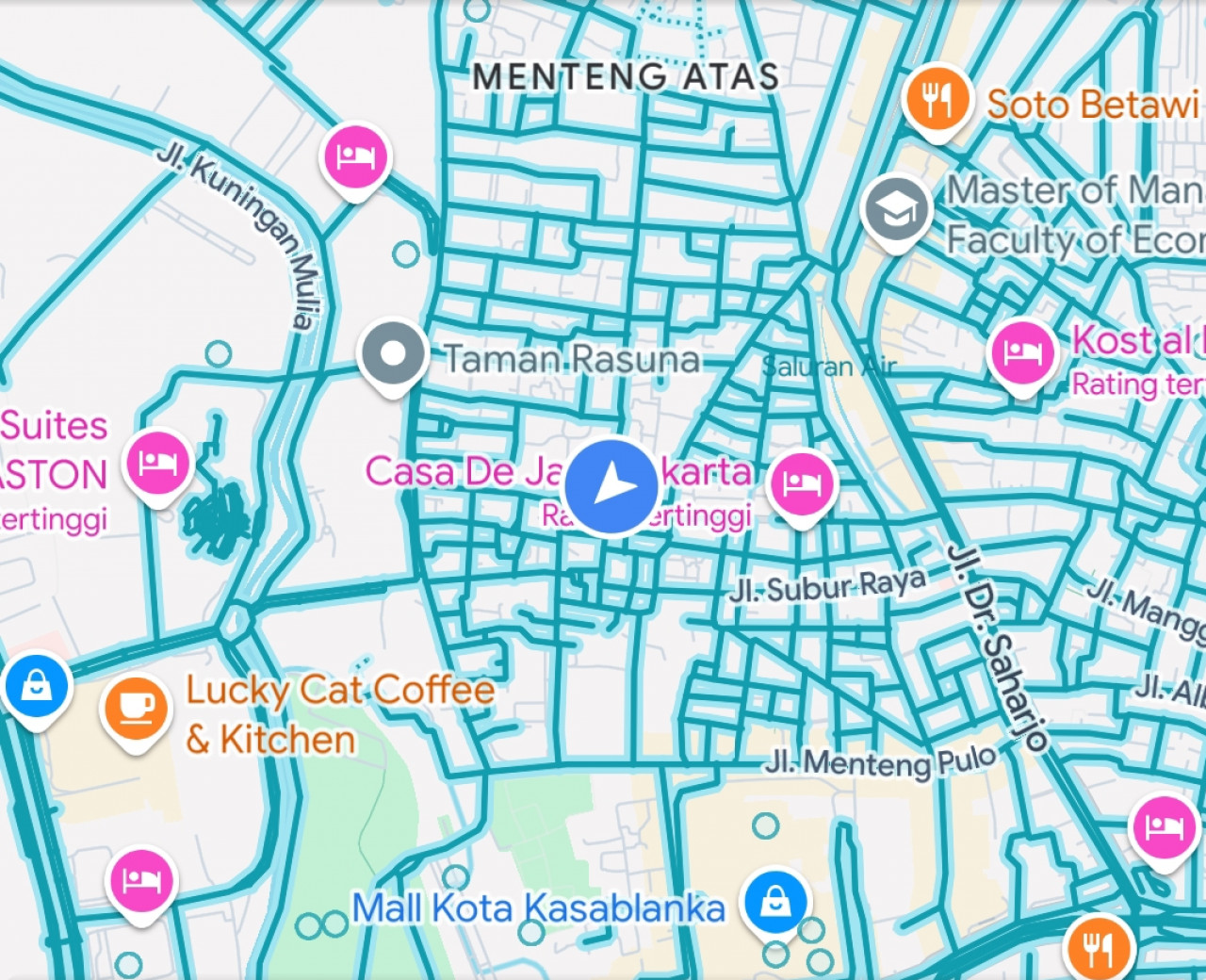Tap the blue current location arrow

(x=611, y=487)
